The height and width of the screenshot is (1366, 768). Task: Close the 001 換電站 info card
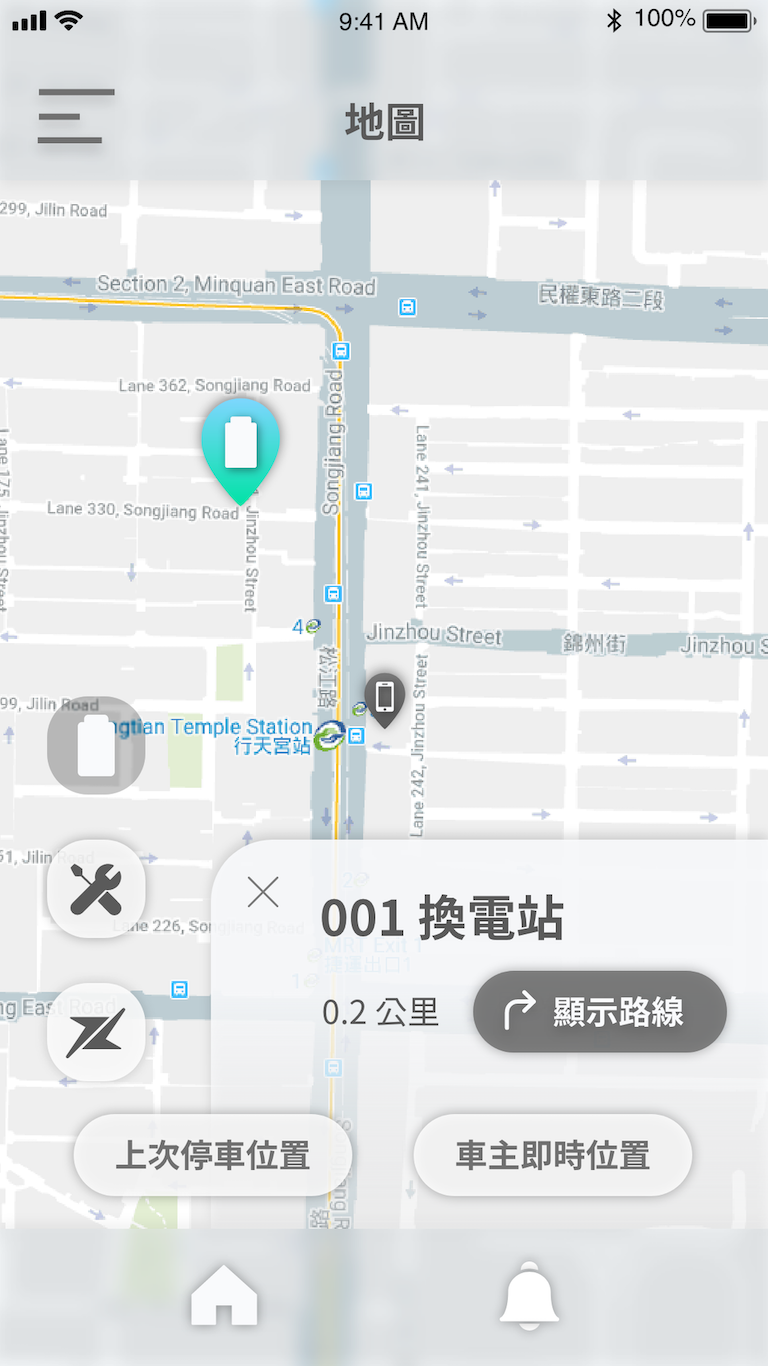(263, 891)
